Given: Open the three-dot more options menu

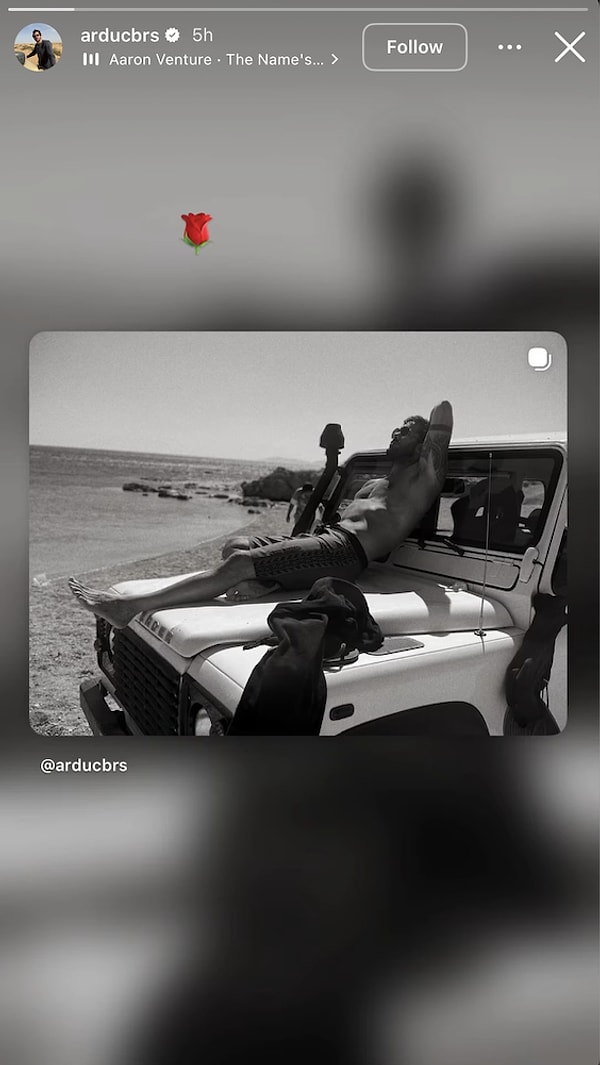Looking at the screenshot, I should pos(509,47).
